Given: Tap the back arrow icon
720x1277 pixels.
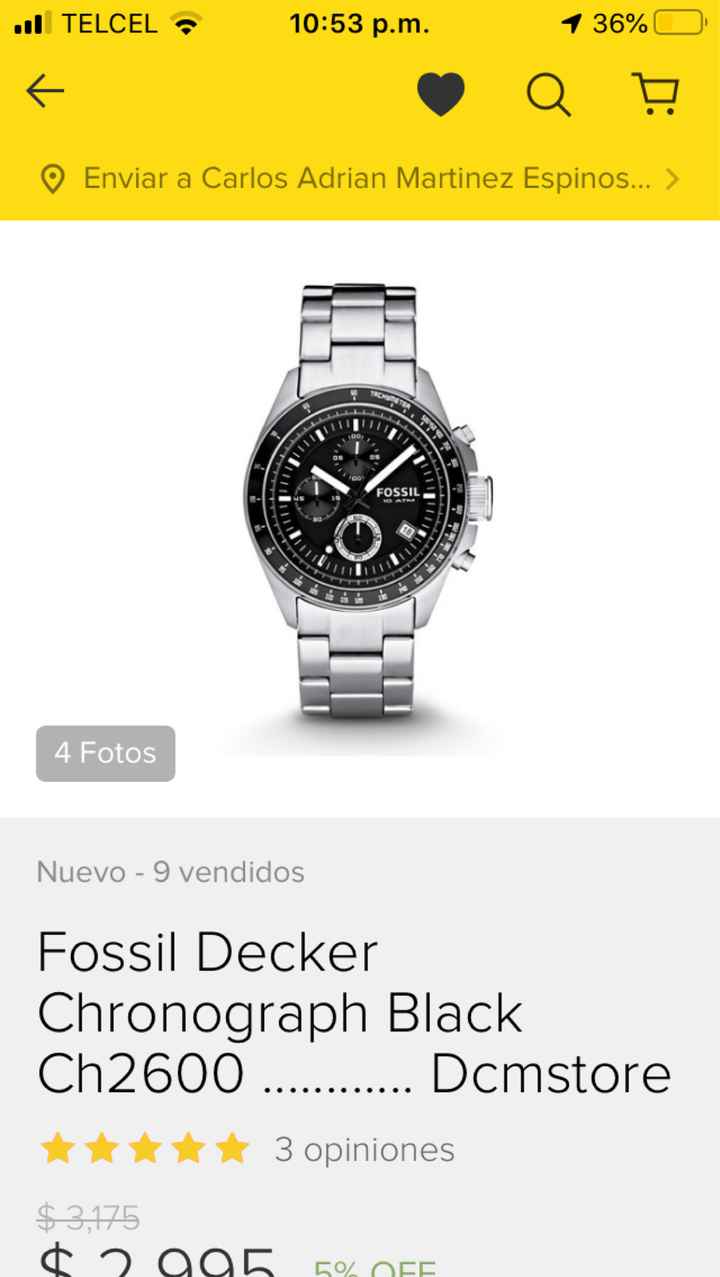Looking at the screenshot, I should 44,91.
